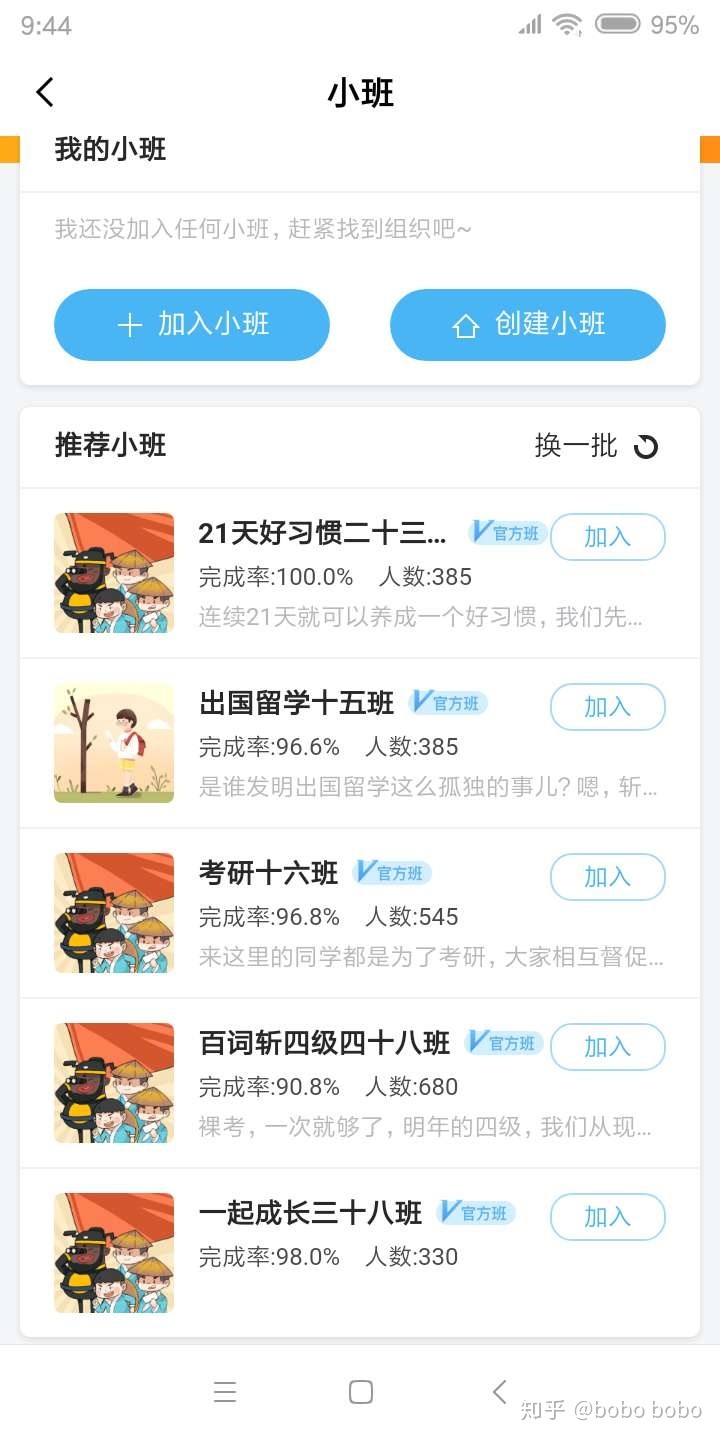
Task: Tap the 官方班 badge for 百词斩四级四十八班
Action: point(505,1043)
